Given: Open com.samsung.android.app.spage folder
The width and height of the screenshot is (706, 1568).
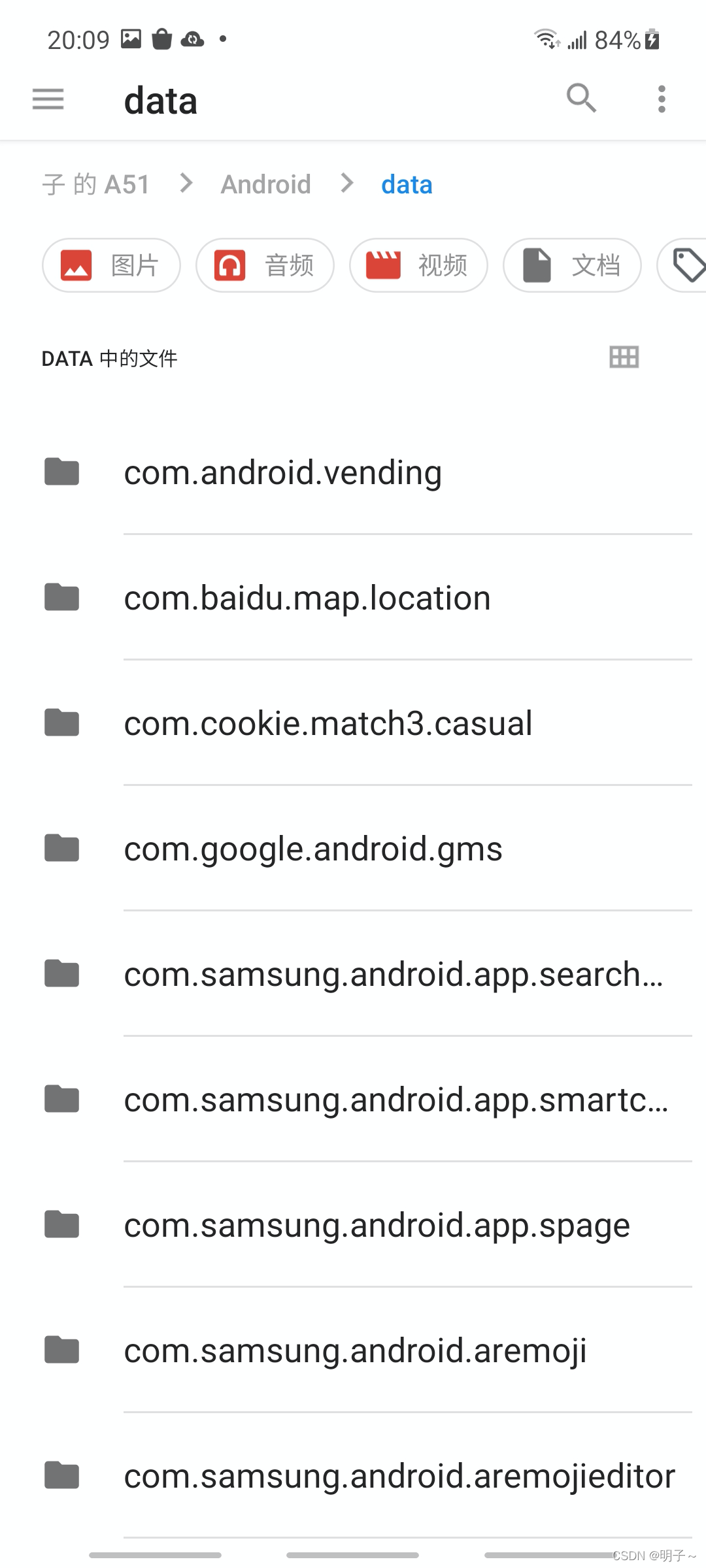Looking at the screenshot, I should tap(353, 1225).
